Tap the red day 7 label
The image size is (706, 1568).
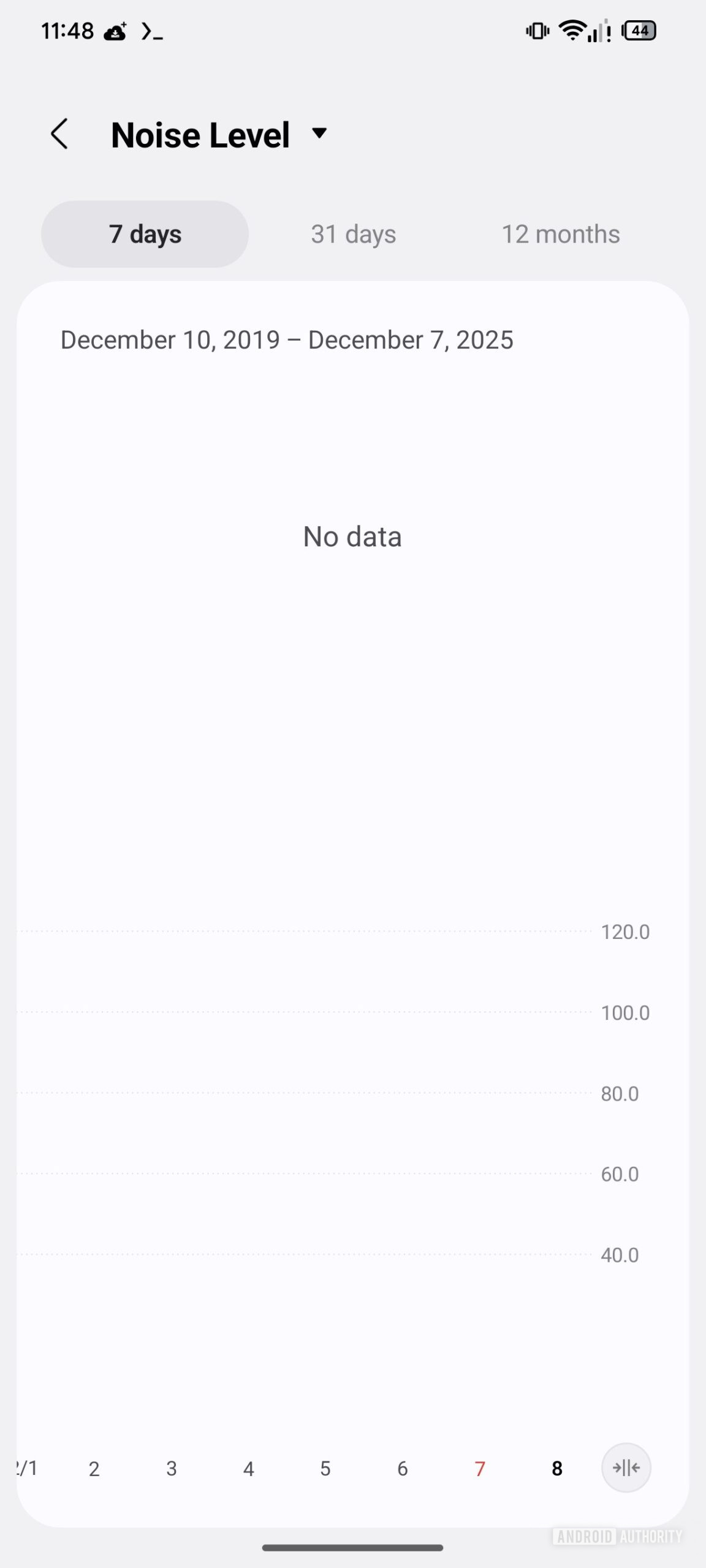coord(479,1468)
